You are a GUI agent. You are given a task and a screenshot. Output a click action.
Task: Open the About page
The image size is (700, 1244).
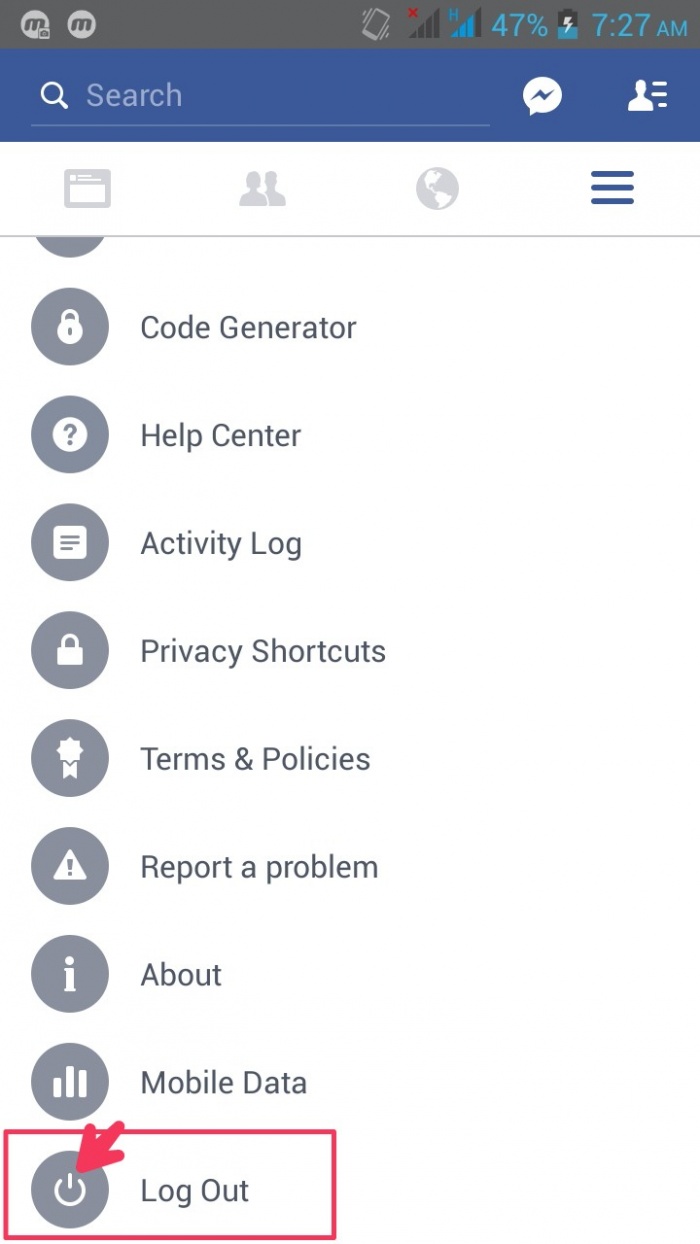click(181, 975)
